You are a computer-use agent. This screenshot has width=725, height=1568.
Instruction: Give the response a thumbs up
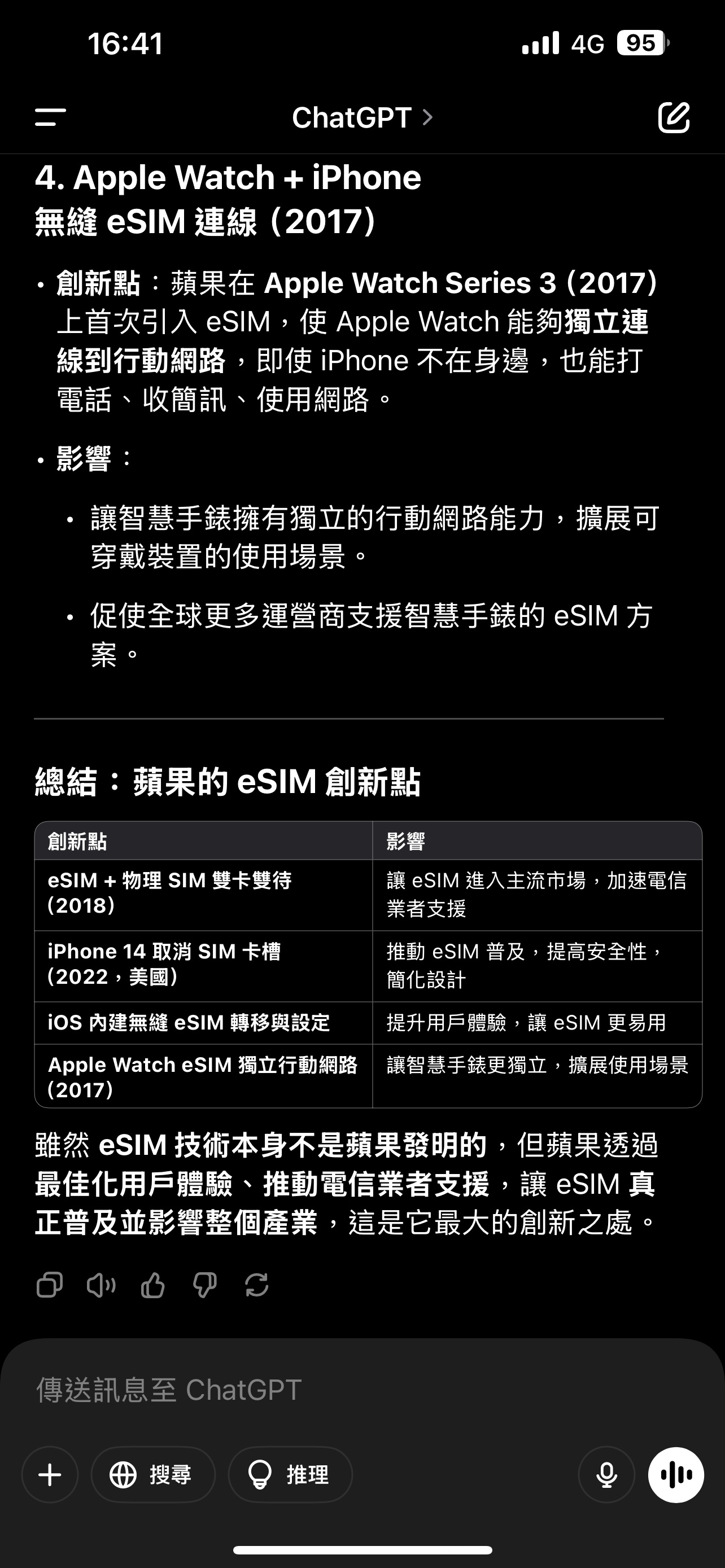(153, 1286)
